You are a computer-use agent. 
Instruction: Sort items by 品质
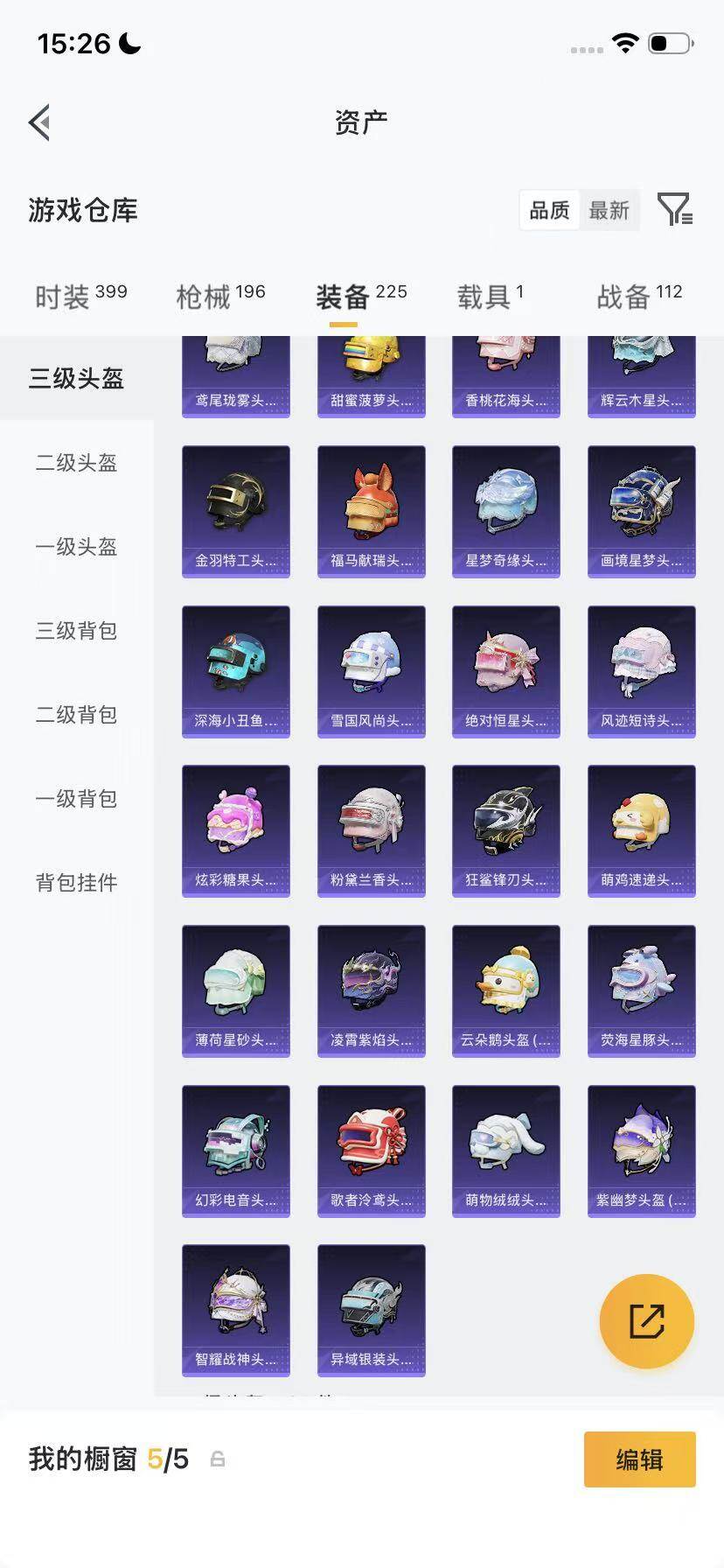549,210
